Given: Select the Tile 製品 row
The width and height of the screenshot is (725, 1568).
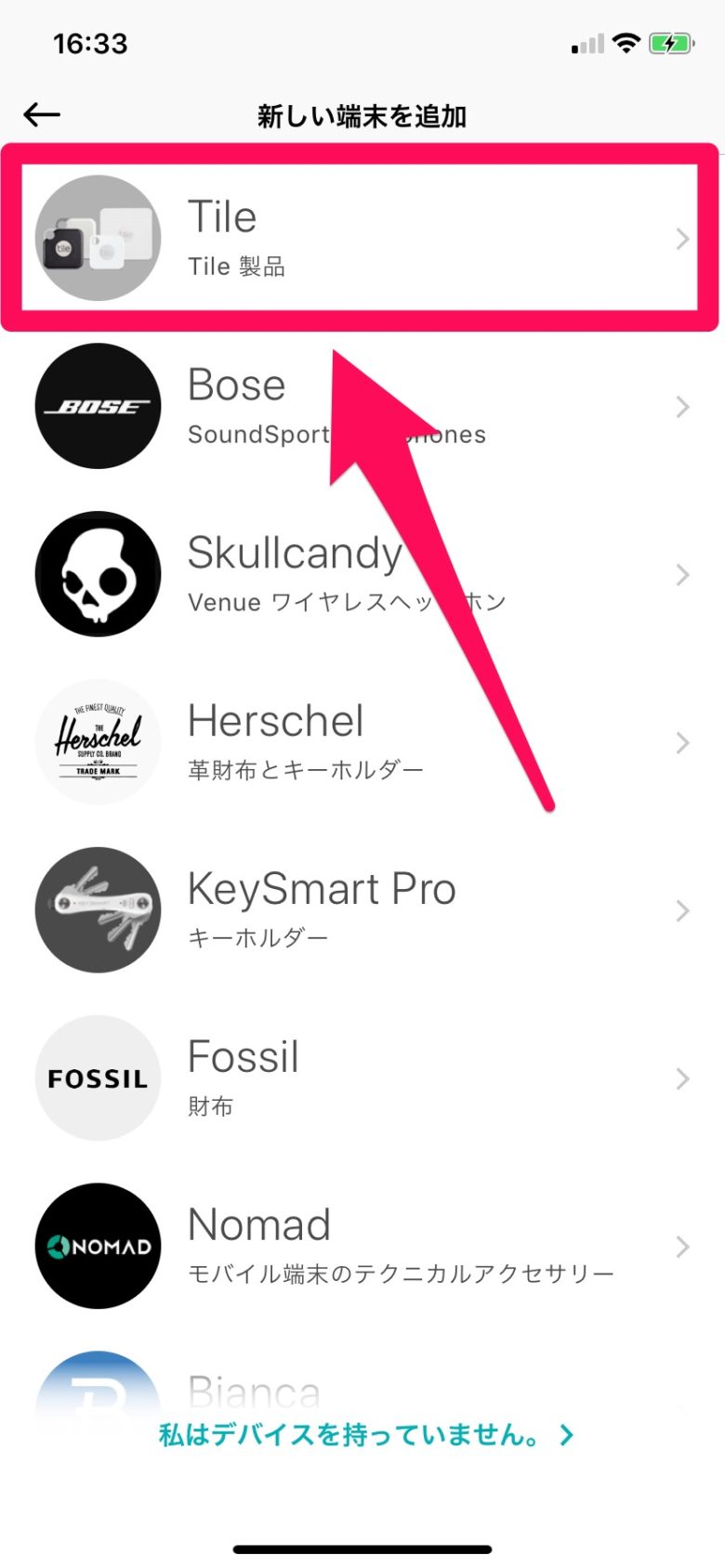Looking at the screenshot, I should (361, 239).
